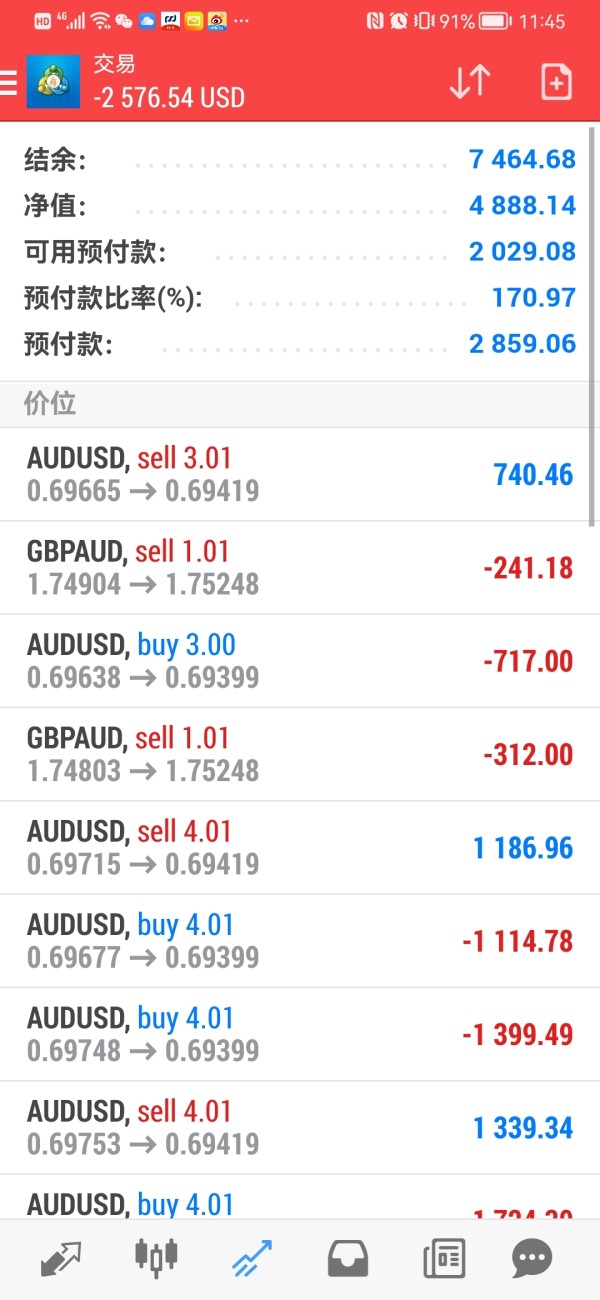Tap the sort arrows icon
This screenshot has height=1300, width=600.
click(469, 82)
